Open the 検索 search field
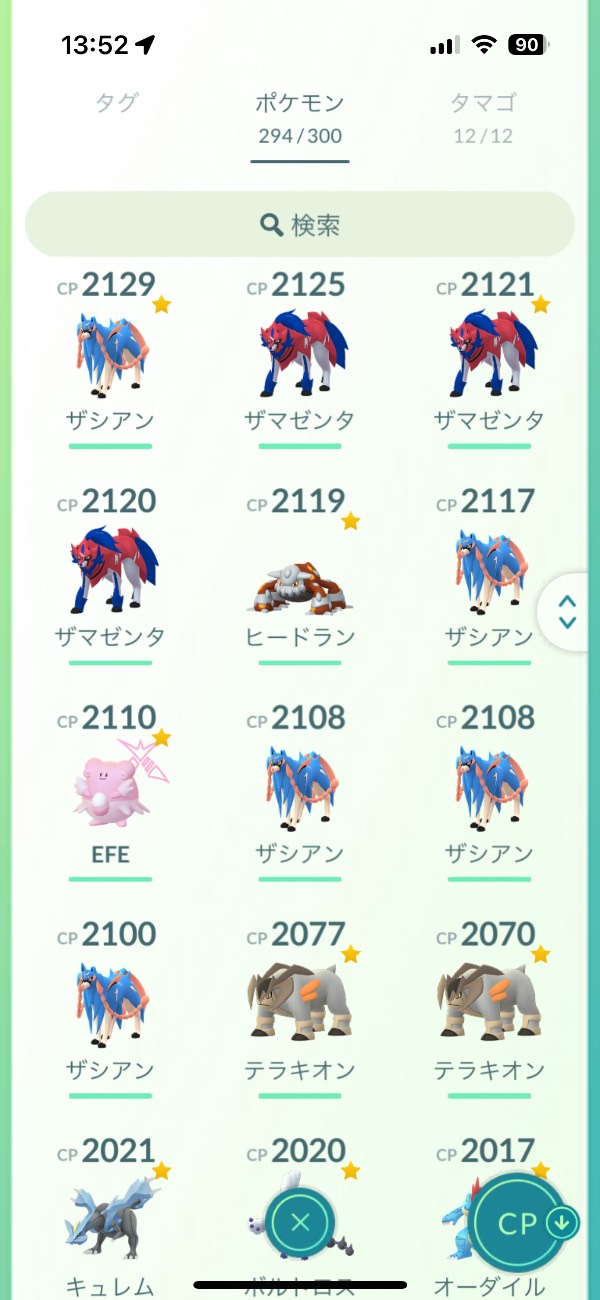Screen dimensions: 600x1300 point(300,225)
